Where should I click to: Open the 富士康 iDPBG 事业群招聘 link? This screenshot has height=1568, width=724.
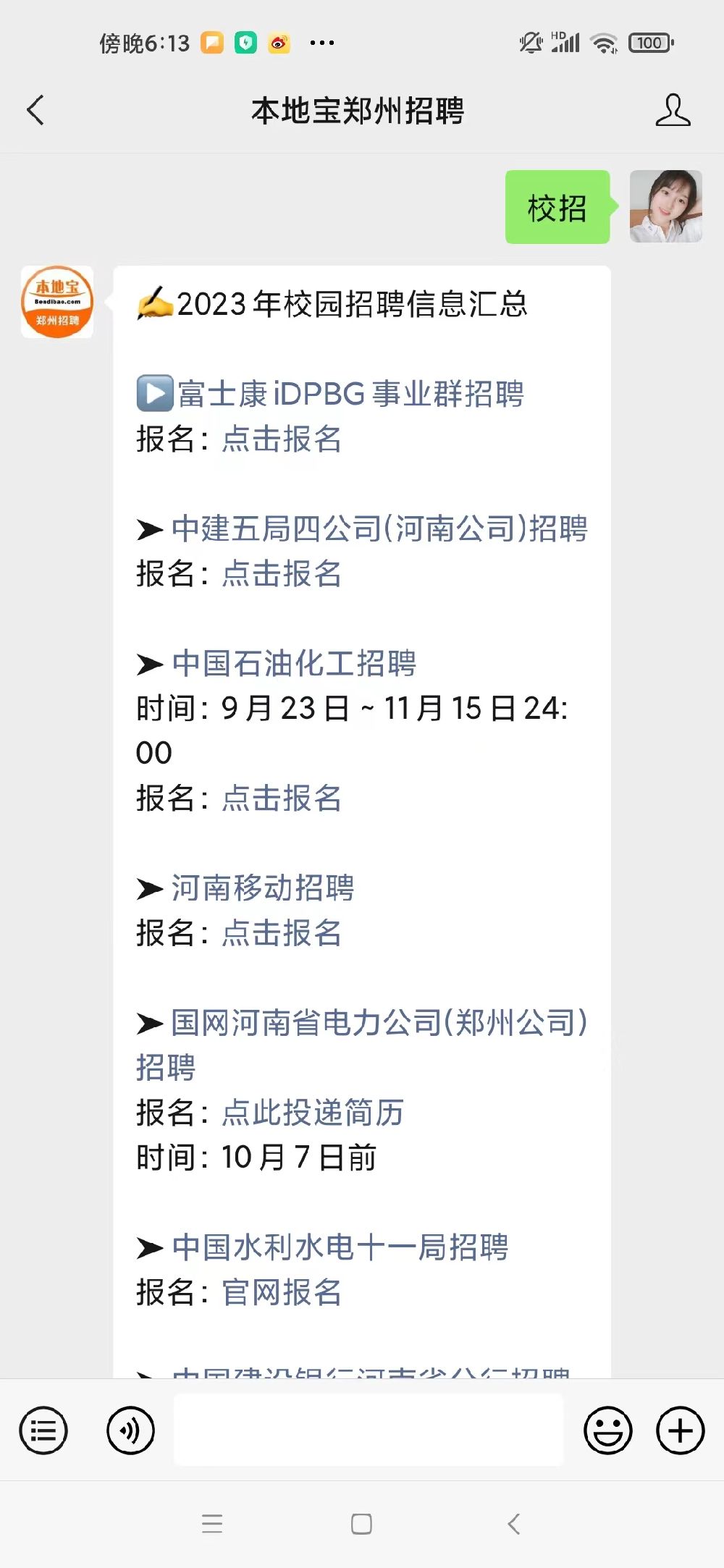pyautogui.click(x=350, y=394)
